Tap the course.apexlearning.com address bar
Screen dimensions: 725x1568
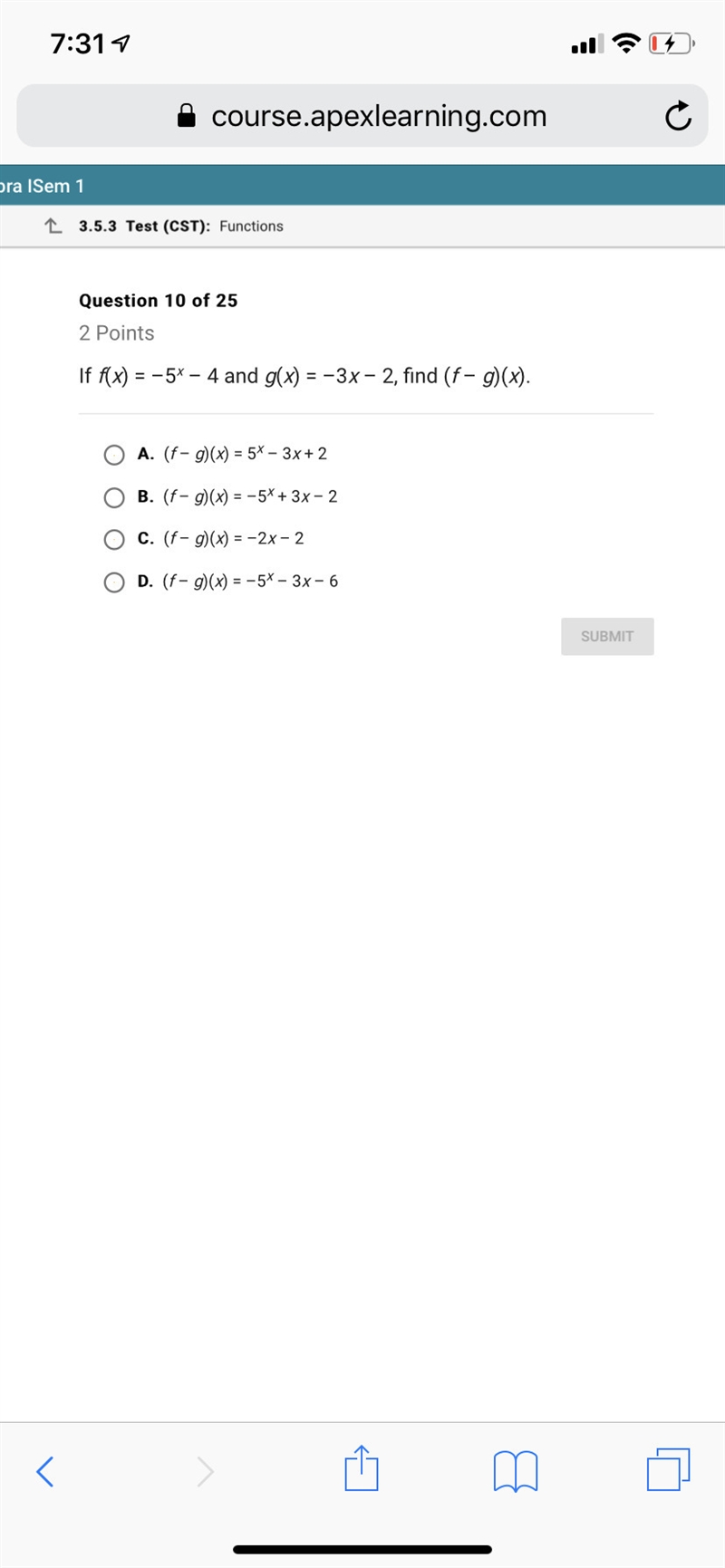pos(362,116)
